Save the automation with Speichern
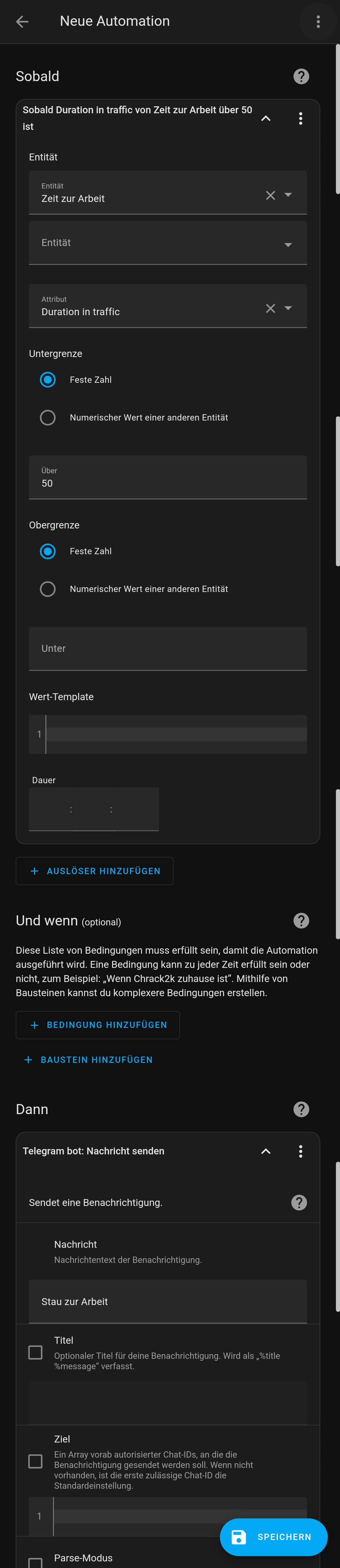Viewport: 340px width, 1568px height. tap(273, 1537)
